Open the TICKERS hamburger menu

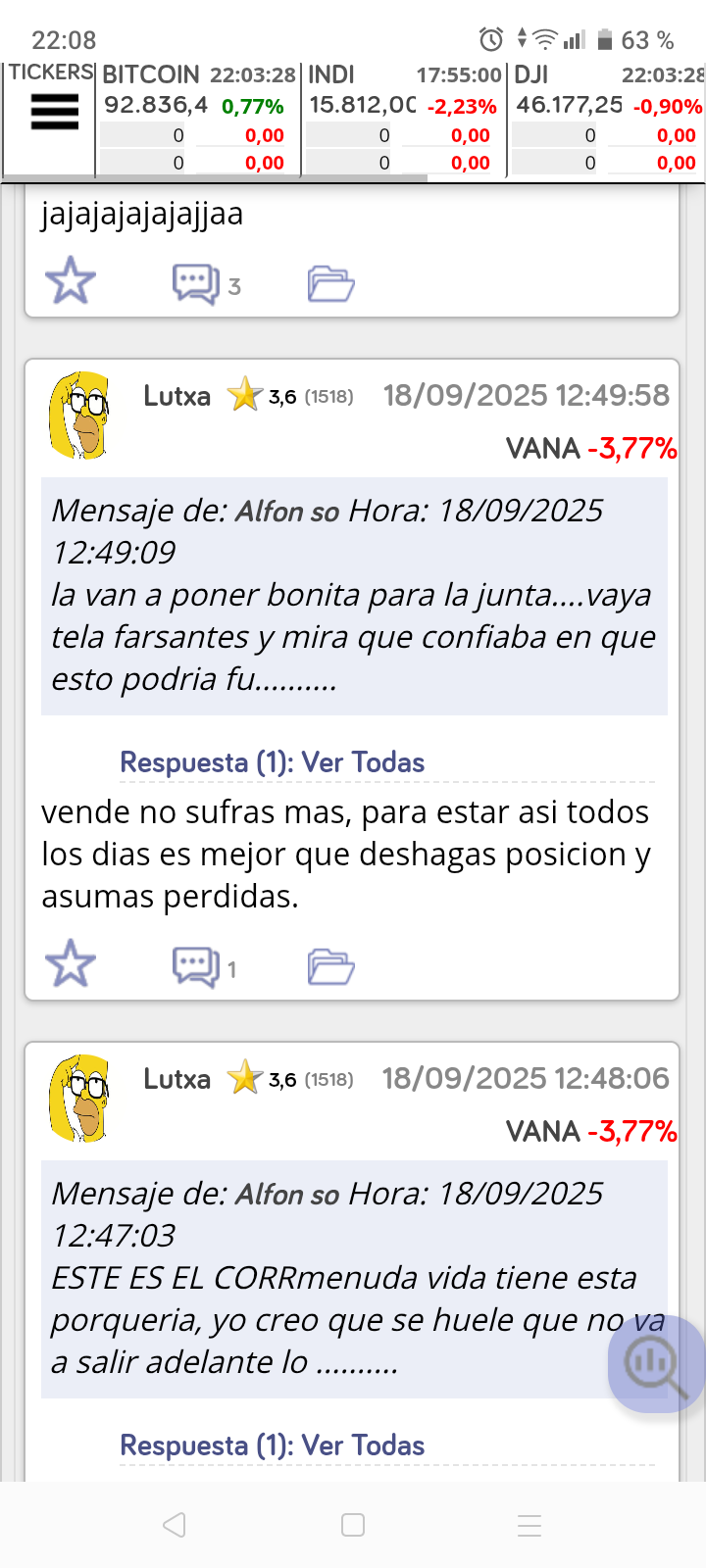tap(55, 113)
